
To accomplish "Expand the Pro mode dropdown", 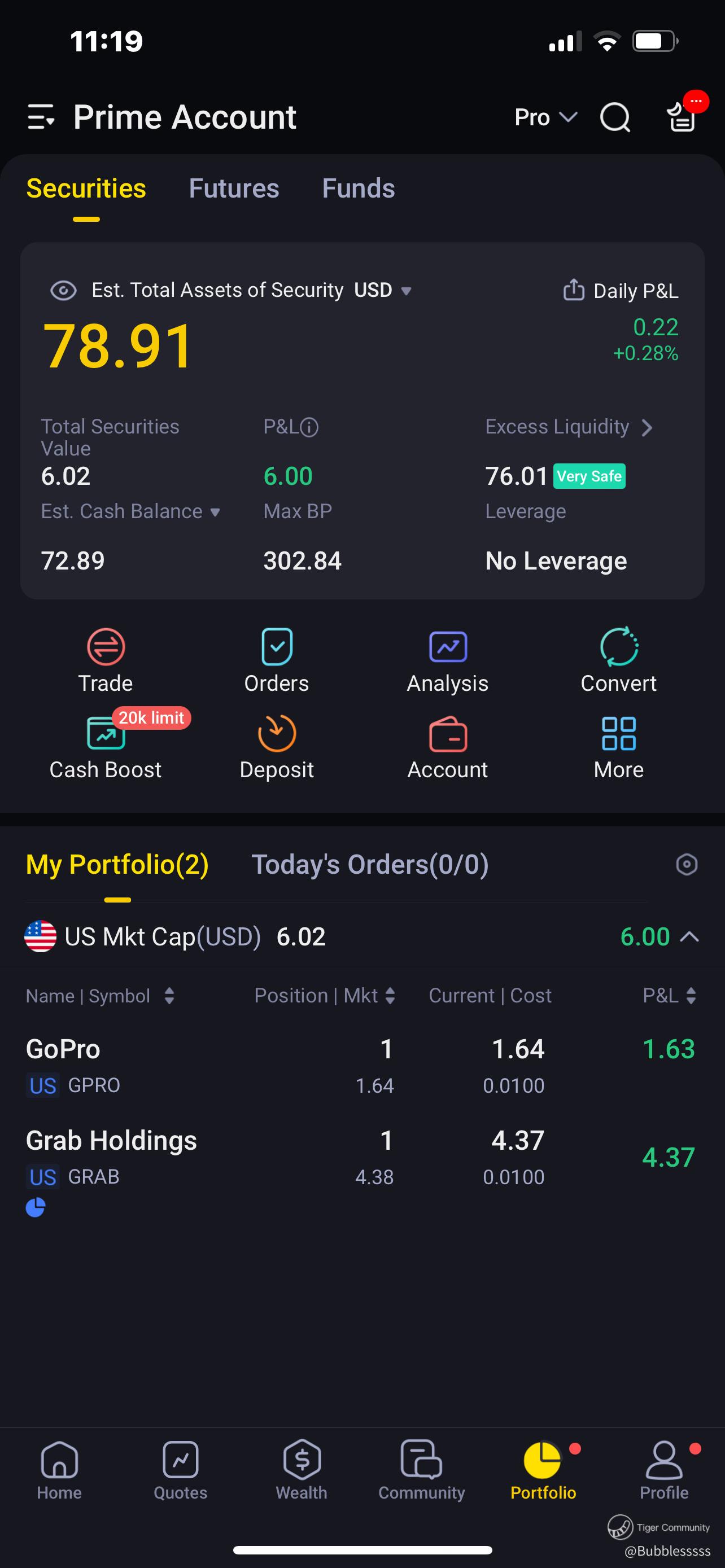I will click(x=545, y=117).
